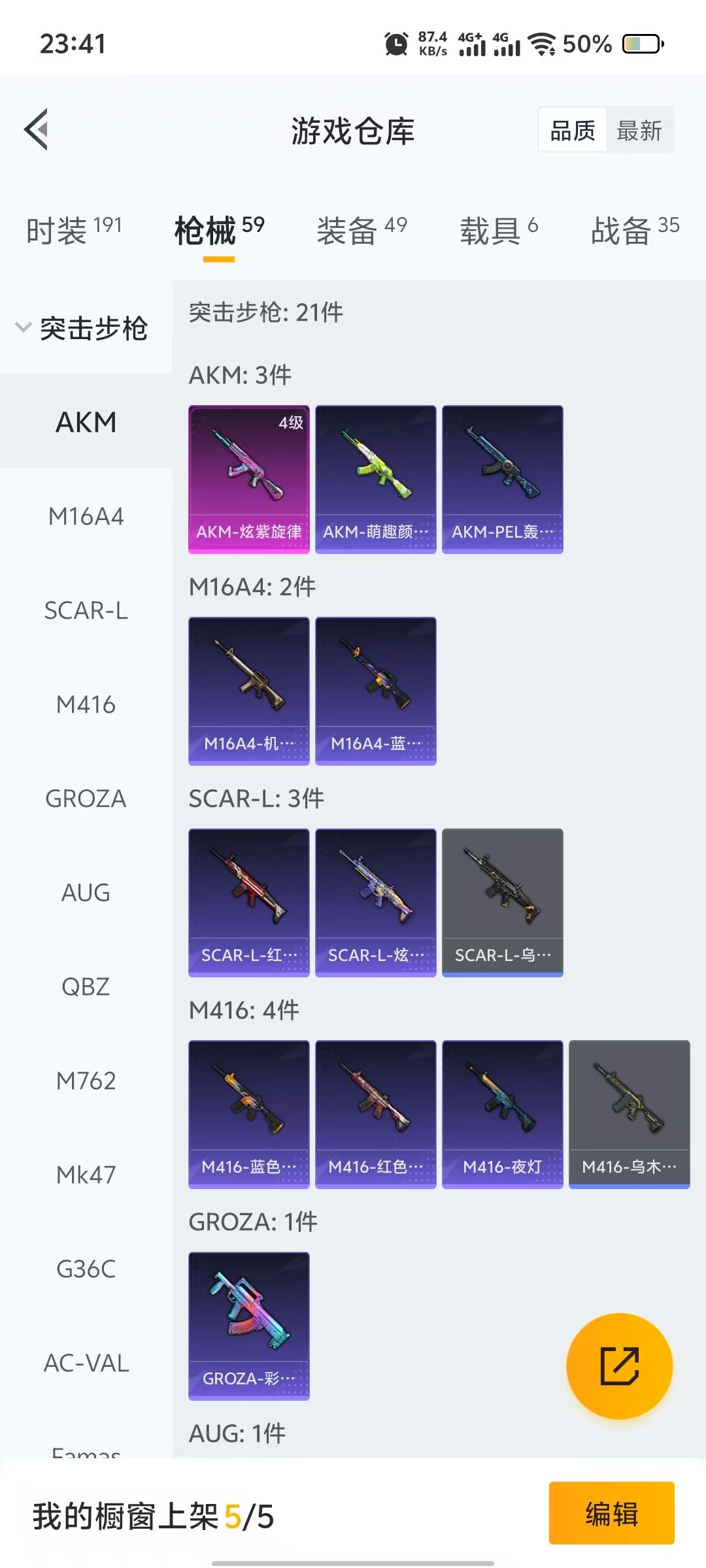Screen dimensions: 706x1568
Task: Open the M16A4-蓝 skin card
Action: click(x=375, y=691)
